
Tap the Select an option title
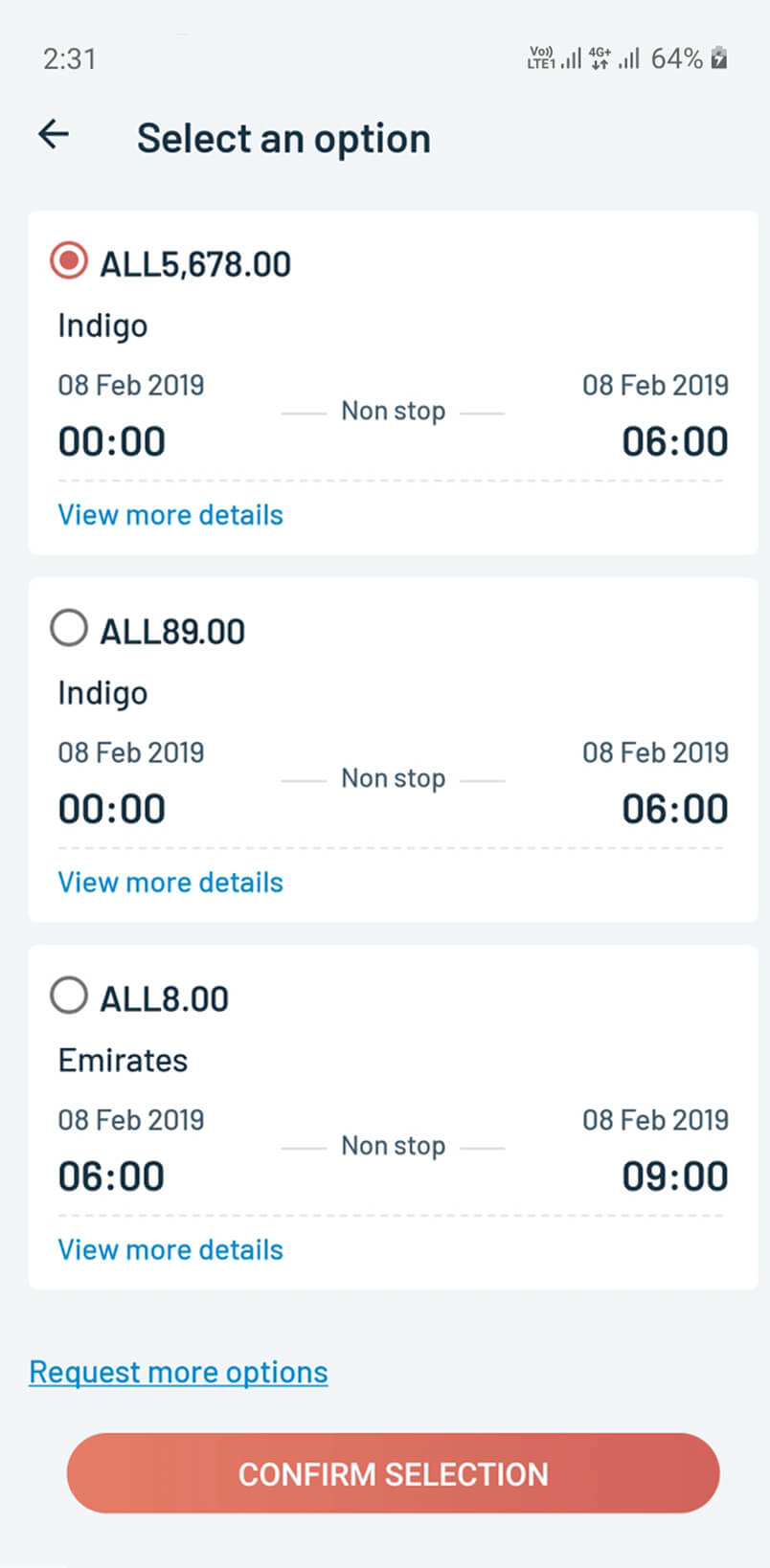[283, 138]
